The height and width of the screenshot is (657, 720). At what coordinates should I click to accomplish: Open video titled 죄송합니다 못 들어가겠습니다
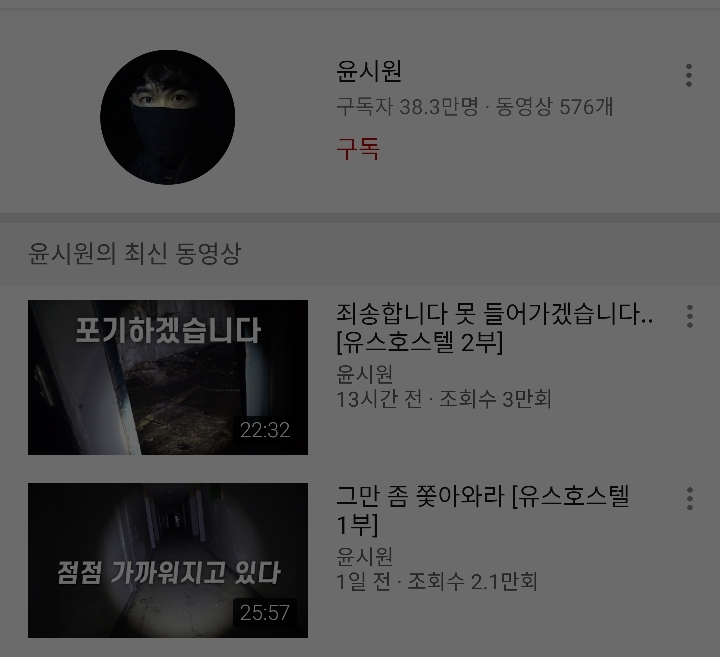(x=495, y=328)
